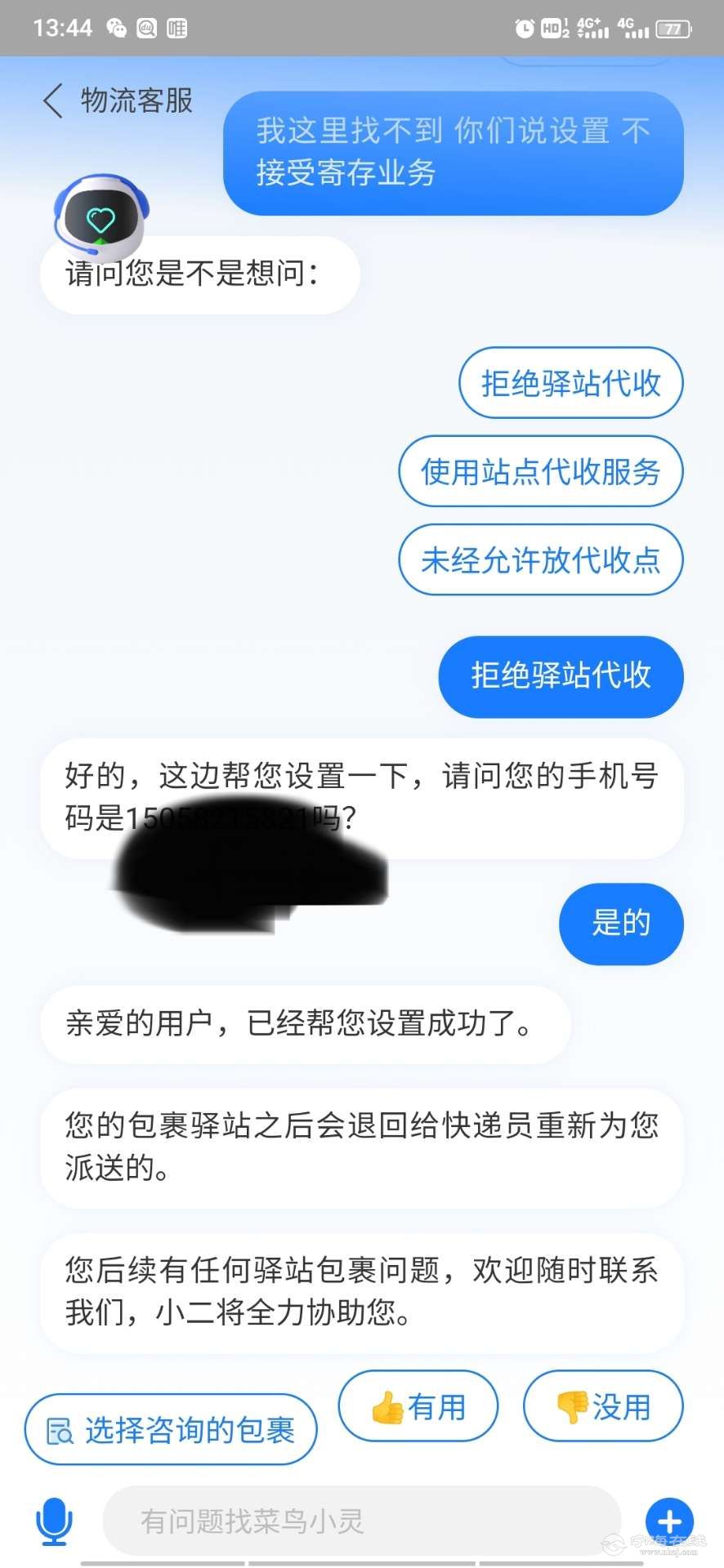Focus the 有问题找菜鸟小灵 message field
The image size is (724, 1568).
tap(360, 1521)
